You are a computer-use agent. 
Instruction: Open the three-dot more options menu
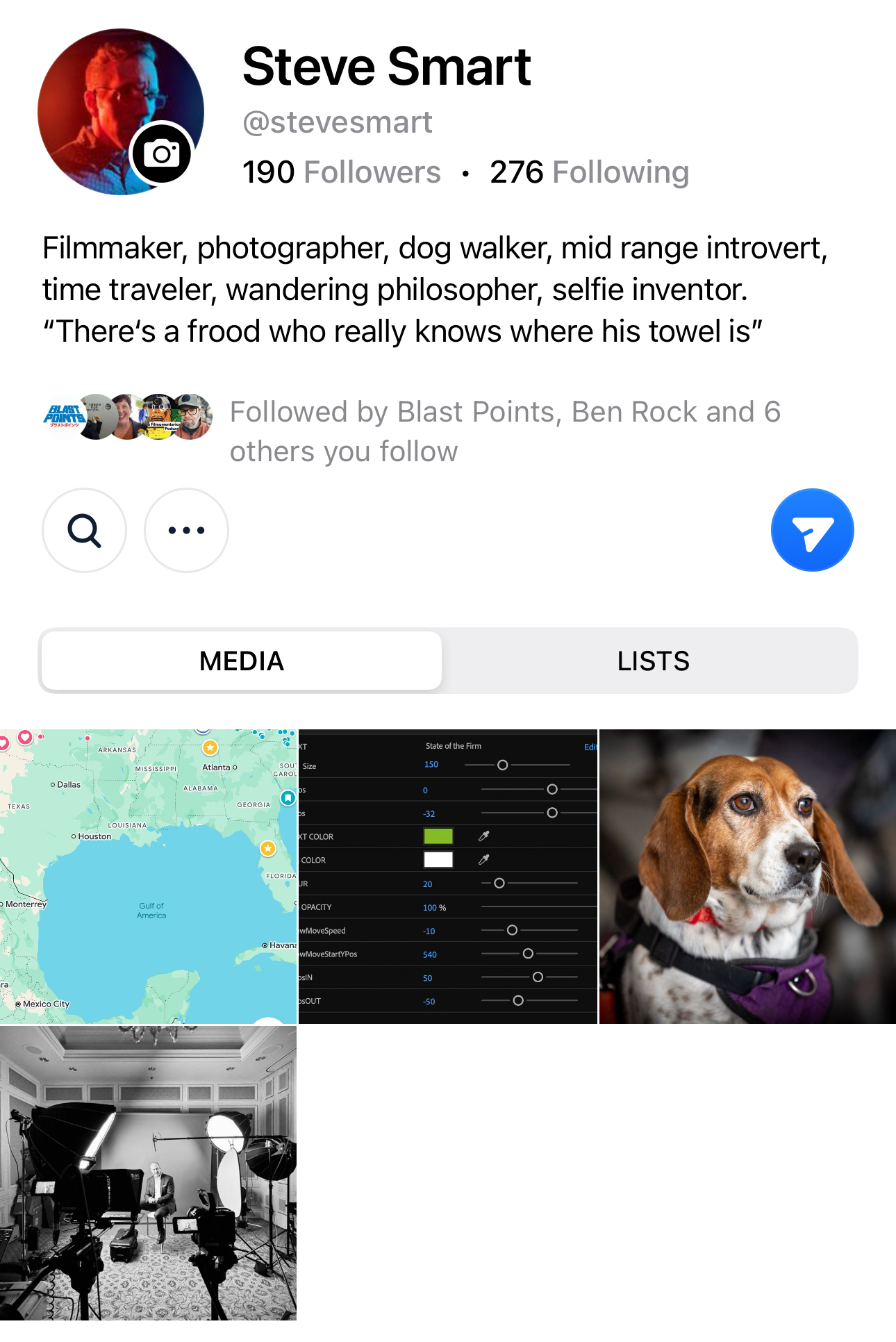186,531
